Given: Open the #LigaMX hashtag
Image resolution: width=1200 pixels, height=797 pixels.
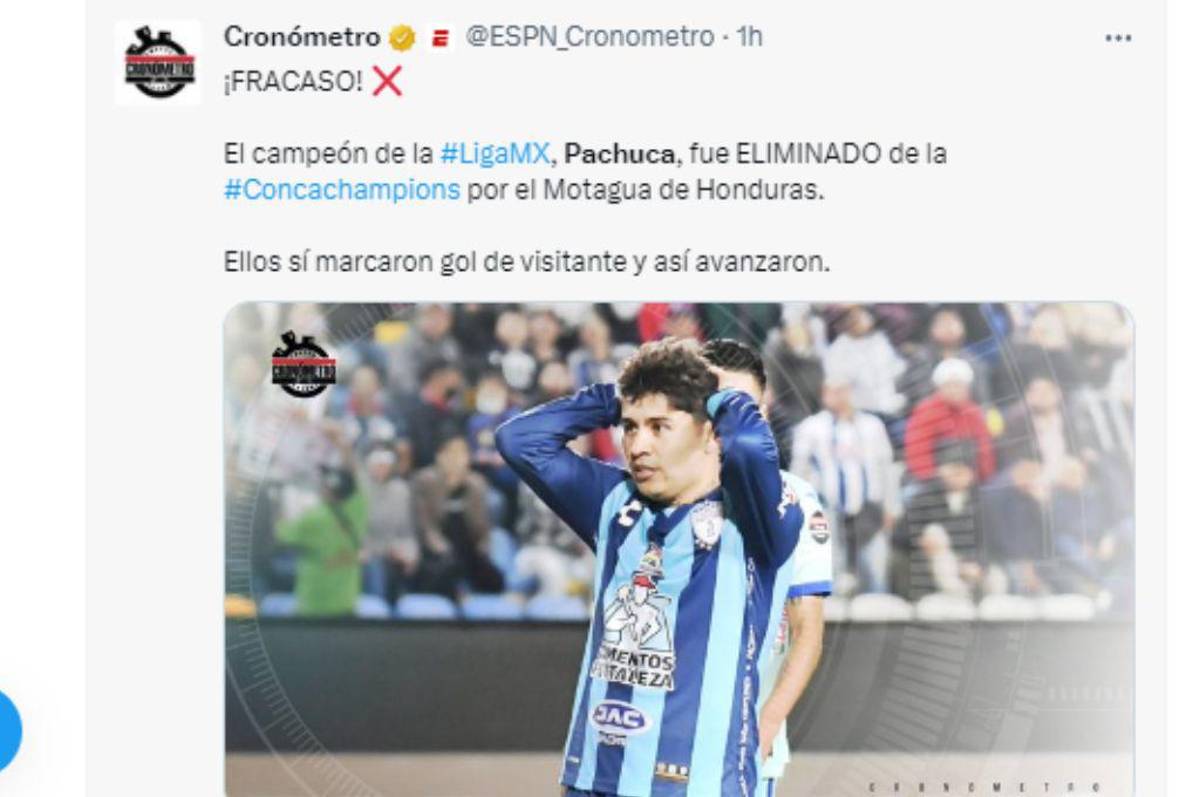Looking at the screenshot, I should coord(493,154).
